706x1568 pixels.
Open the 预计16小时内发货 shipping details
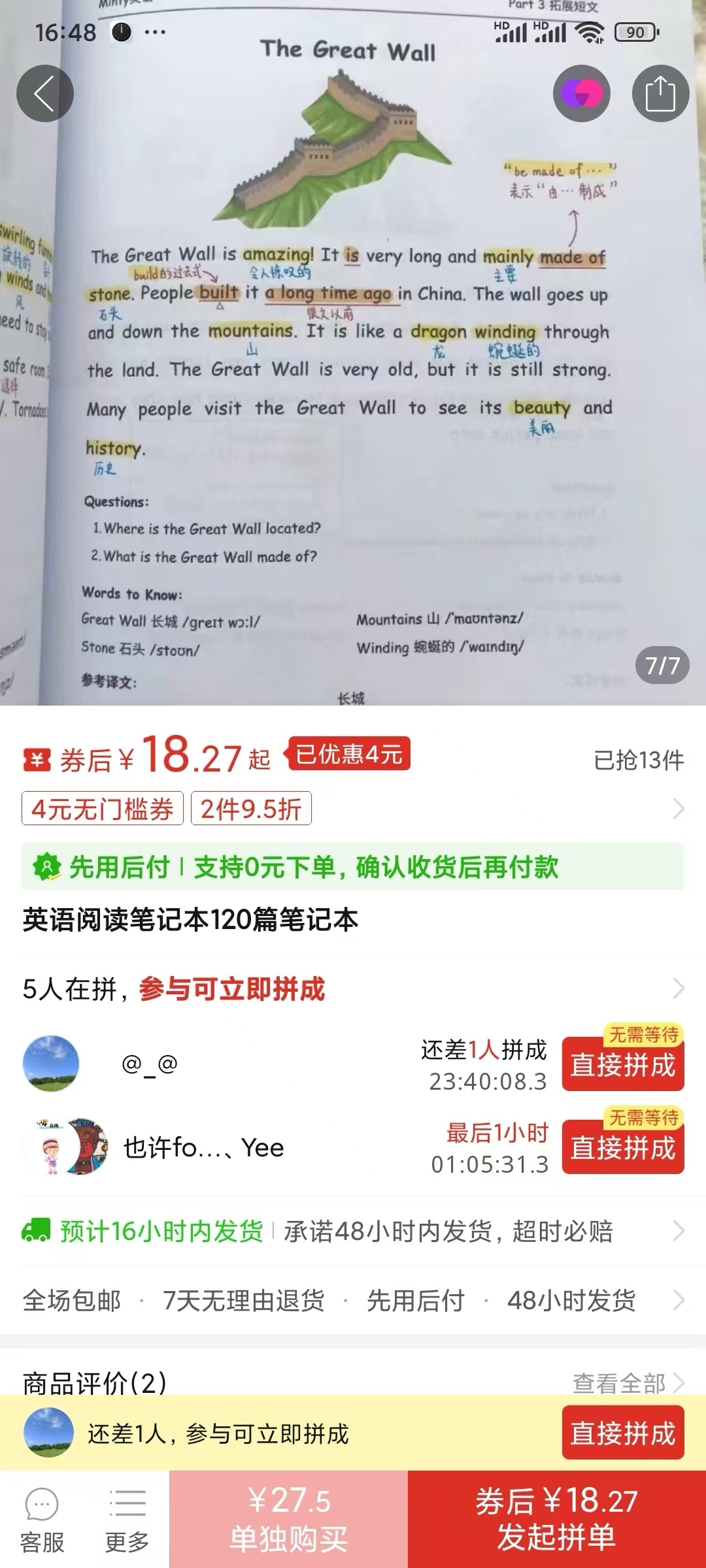coord(353,1232)
